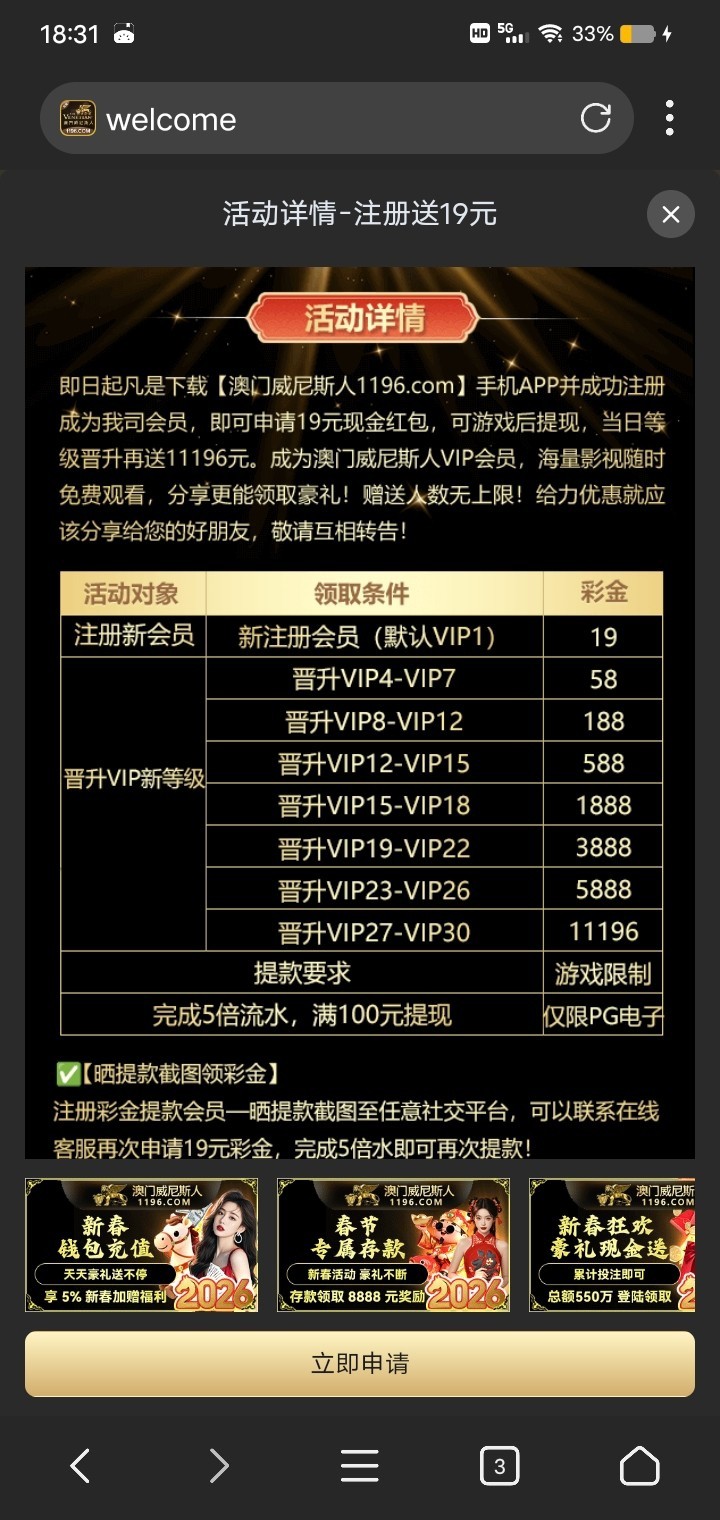Go forward to the next page
Image resolution: width=720 pixels, height=1520 pixels.
point(219,1466)
